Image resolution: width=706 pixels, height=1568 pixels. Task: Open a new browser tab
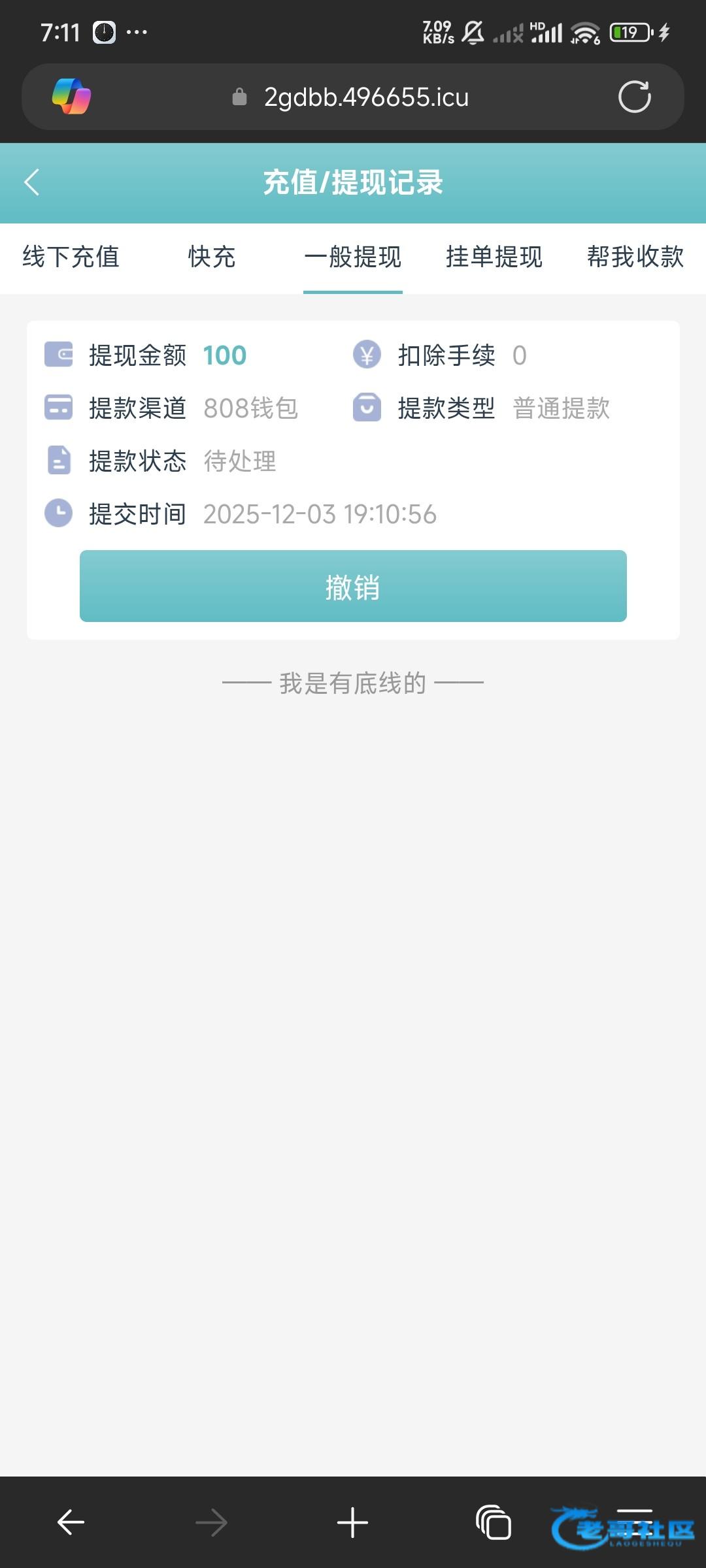click(353, 1522)
